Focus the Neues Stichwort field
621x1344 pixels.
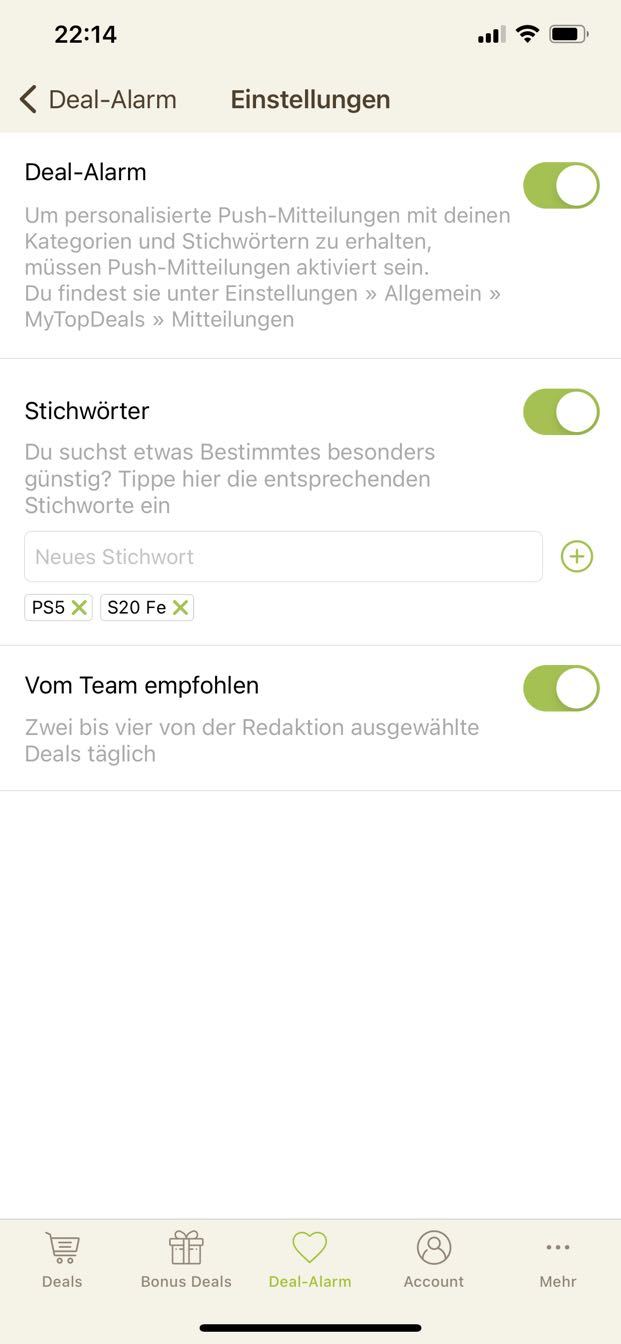283,557
